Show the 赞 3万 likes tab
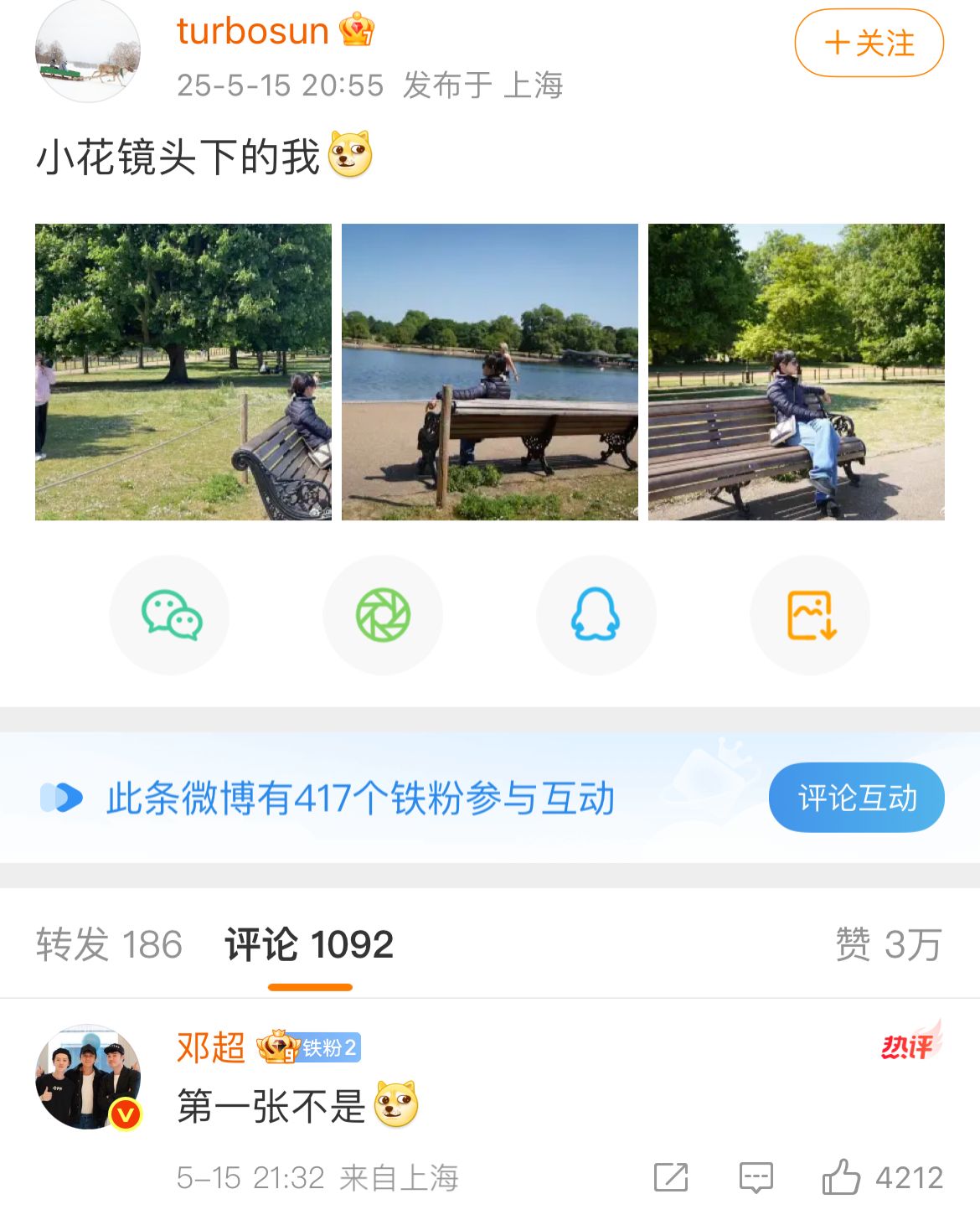The height and width of the screenshot is (1225, 980). 888,944
